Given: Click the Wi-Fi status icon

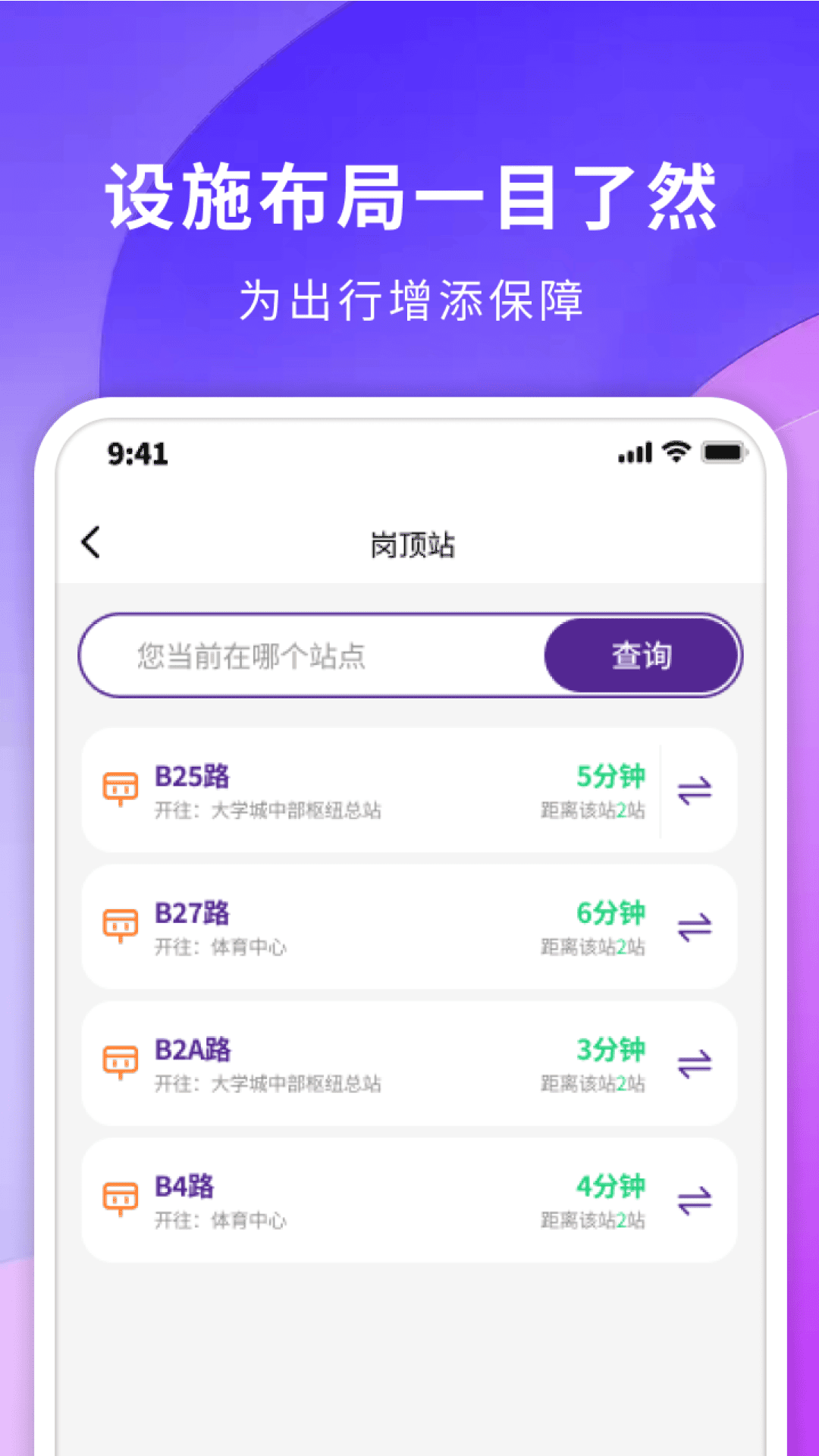Looking at the screenshot, I should pyautogui.click(x=674, y=451).
